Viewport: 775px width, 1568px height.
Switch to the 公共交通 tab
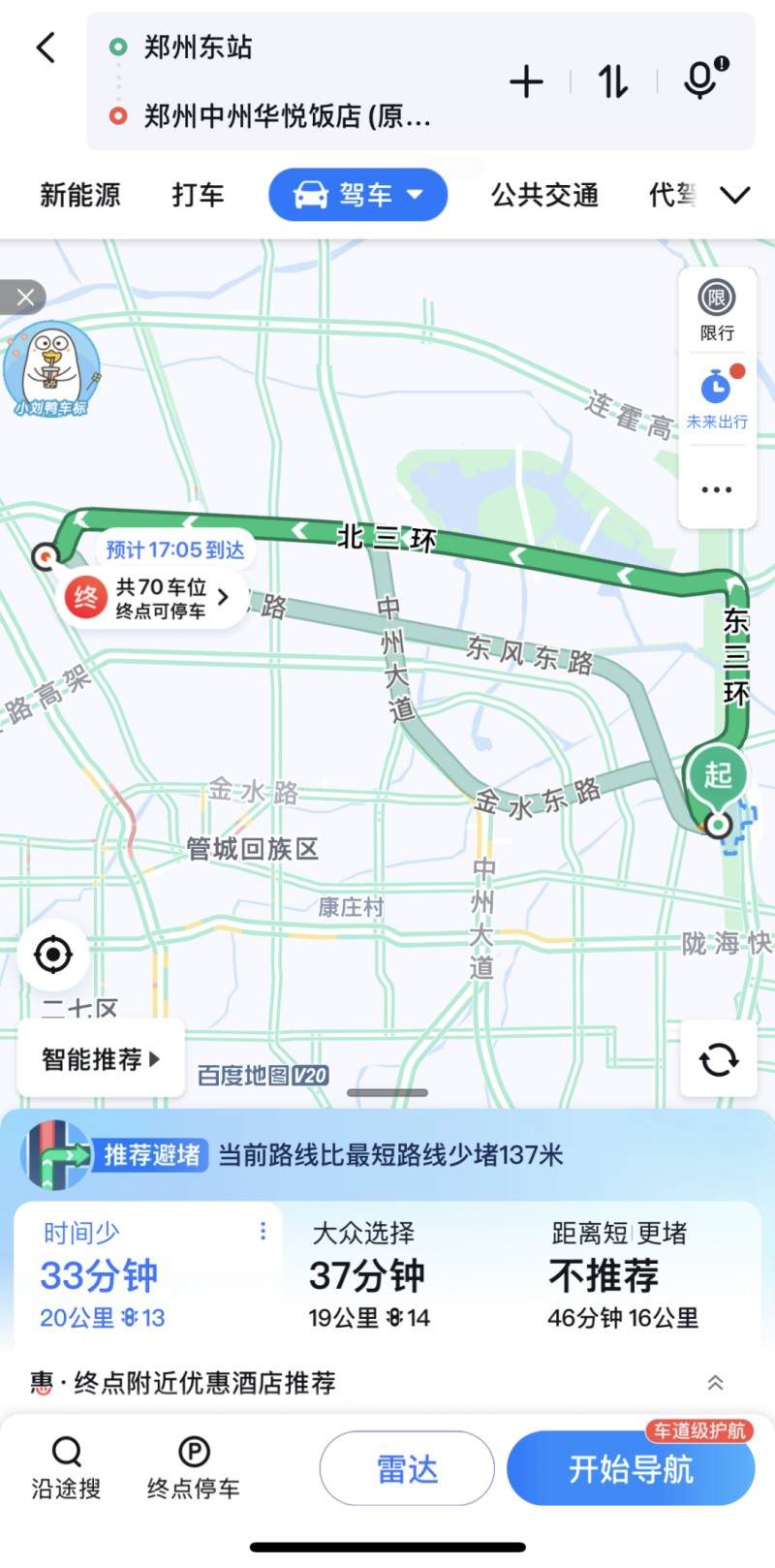coord(543,194)
